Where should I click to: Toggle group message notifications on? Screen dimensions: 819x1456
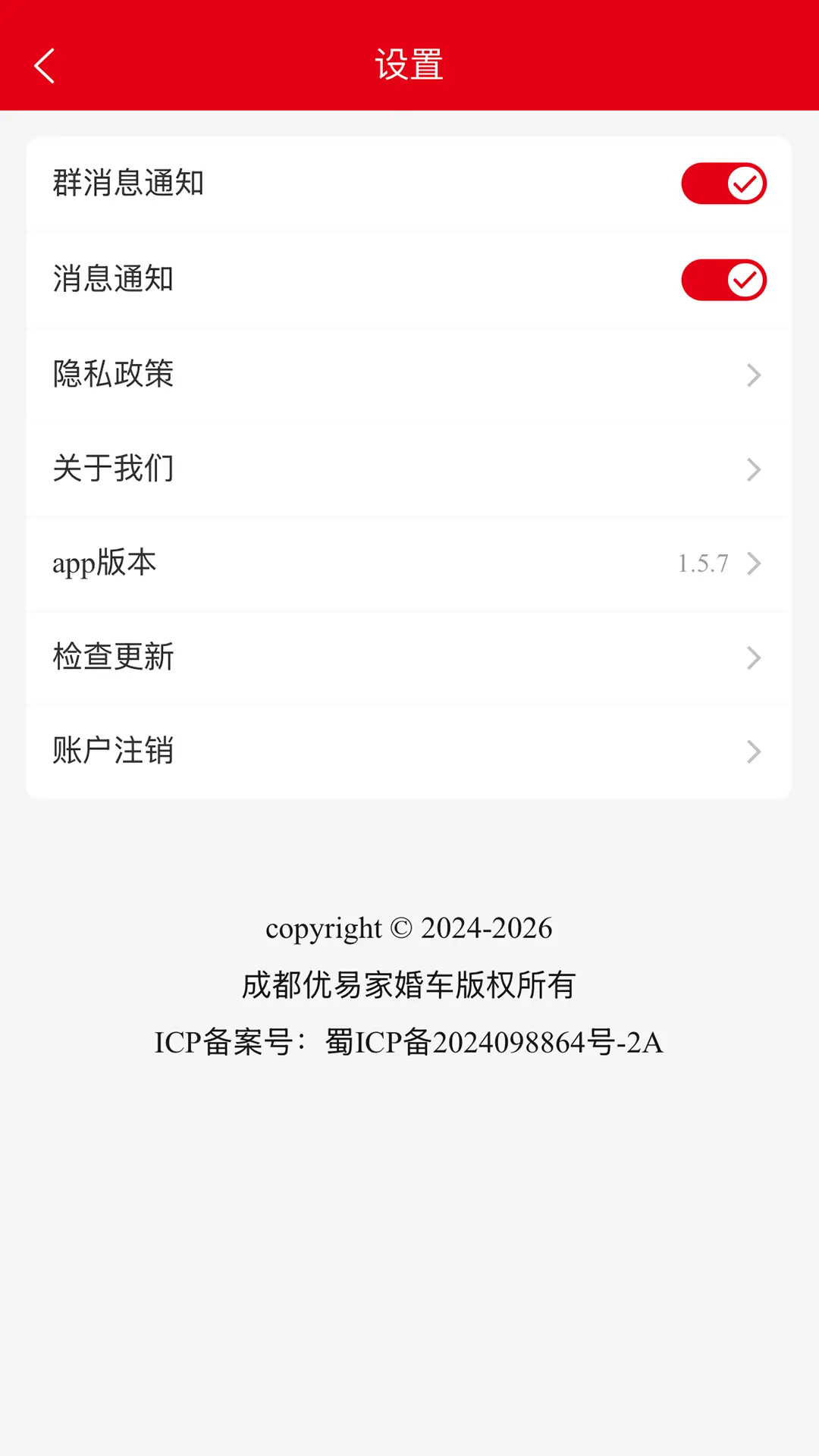(723, 182)
